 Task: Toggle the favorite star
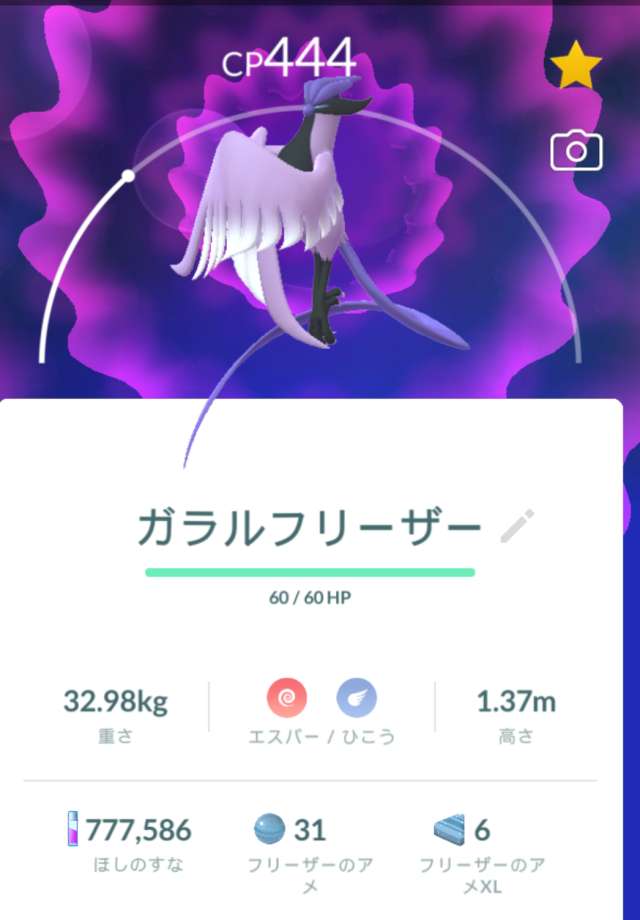tap(576, 68)
